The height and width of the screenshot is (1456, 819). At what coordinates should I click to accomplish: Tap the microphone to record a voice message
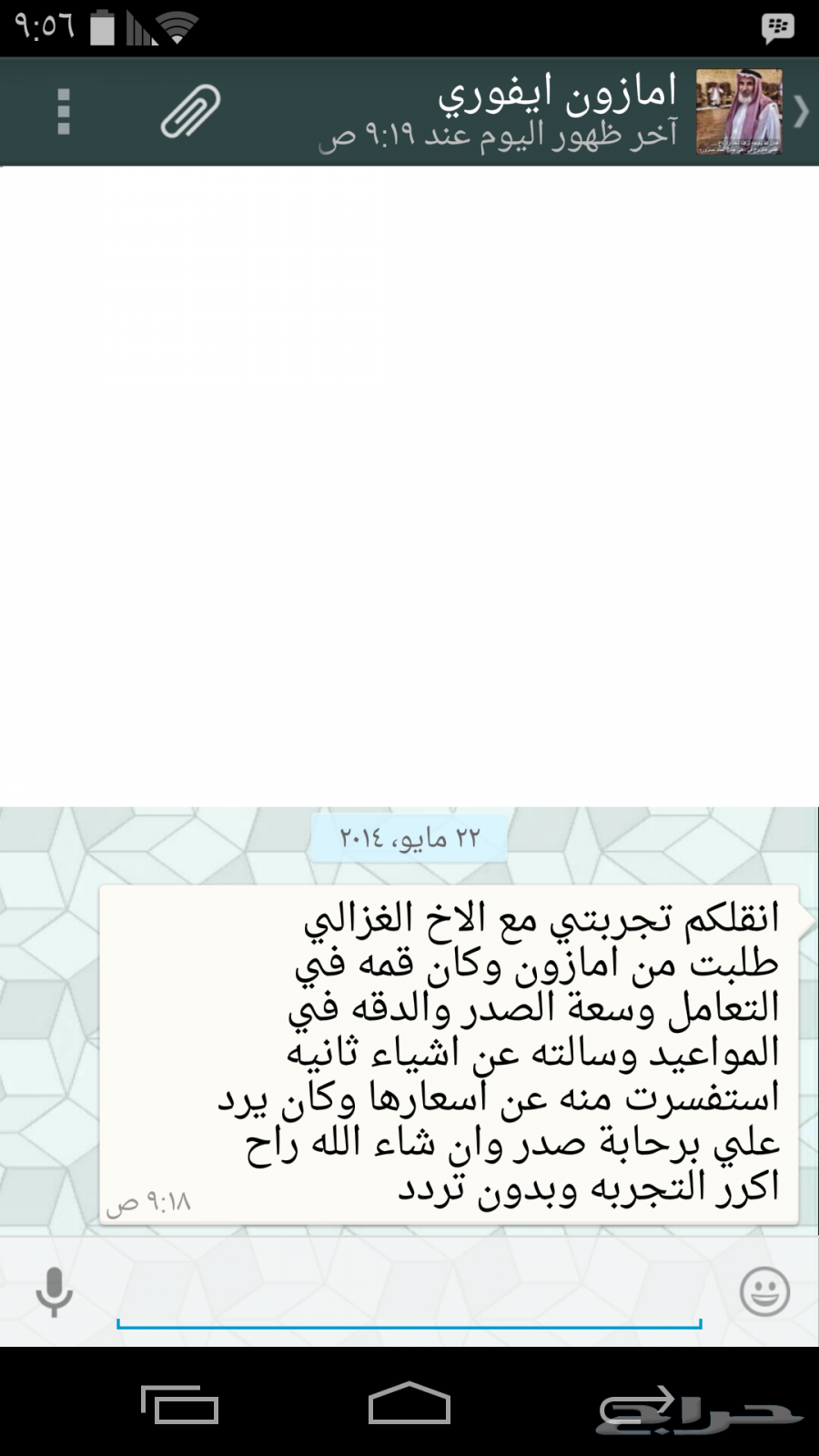(x=54, y=1292)
